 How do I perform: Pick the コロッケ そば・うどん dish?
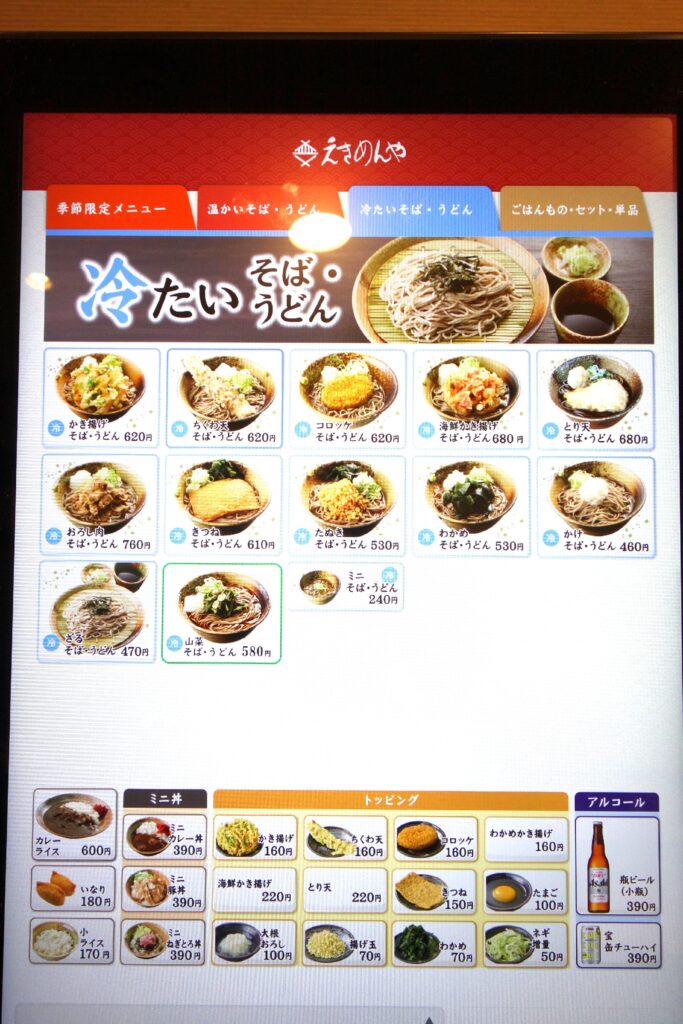pos(348,397)
